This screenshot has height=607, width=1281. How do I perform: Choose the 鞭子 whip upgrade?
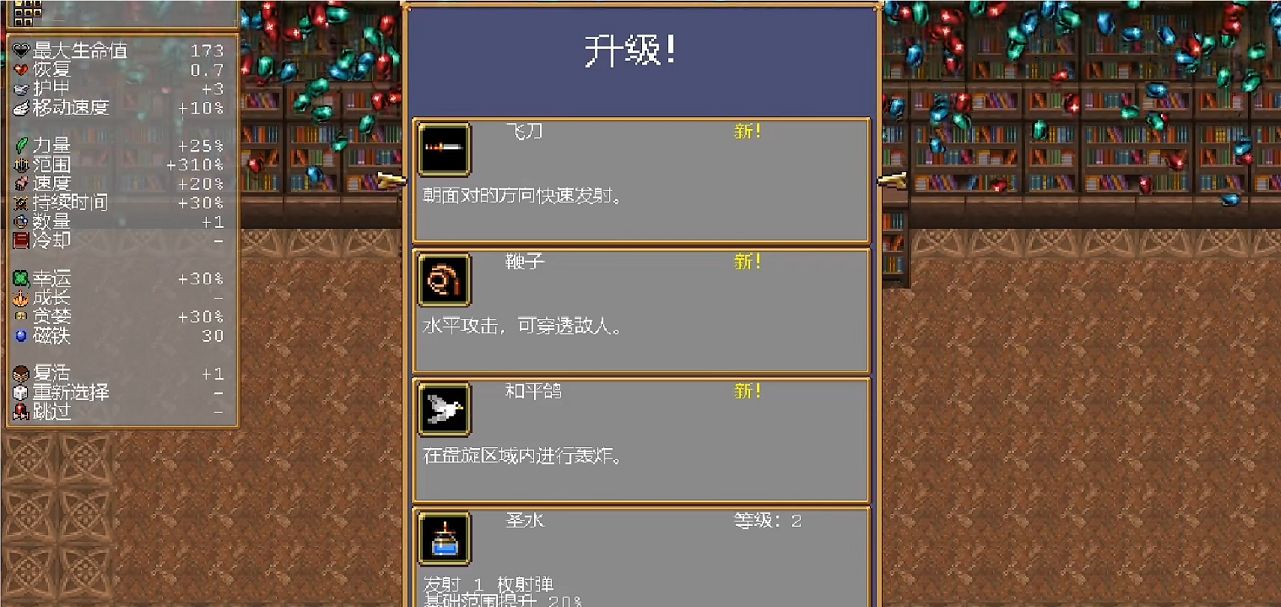click(x=641, y=311)
